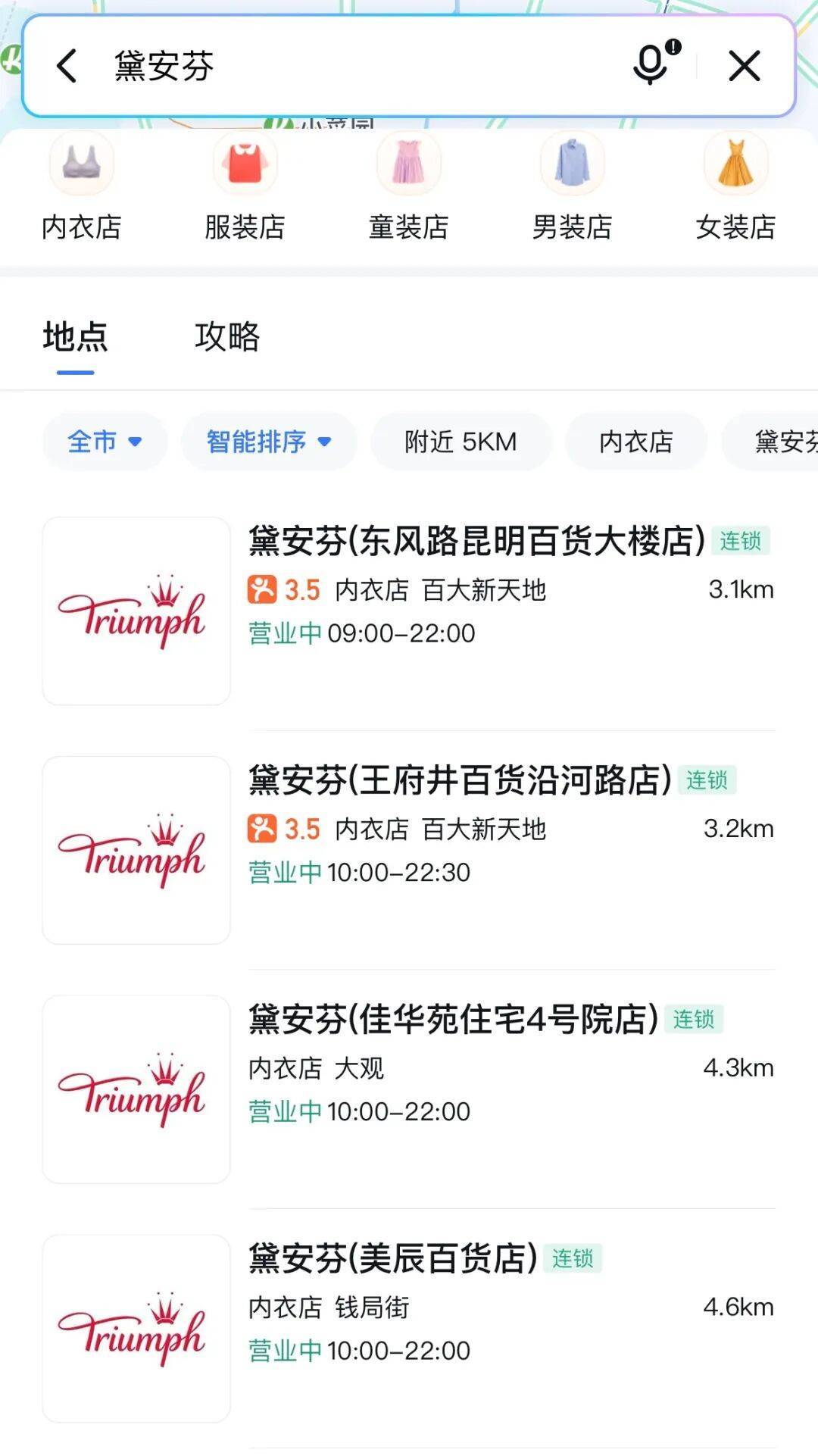Clear the 黛安芬 search text
818x1456 pixels.
pyautogui.click(x=744, y=66)
